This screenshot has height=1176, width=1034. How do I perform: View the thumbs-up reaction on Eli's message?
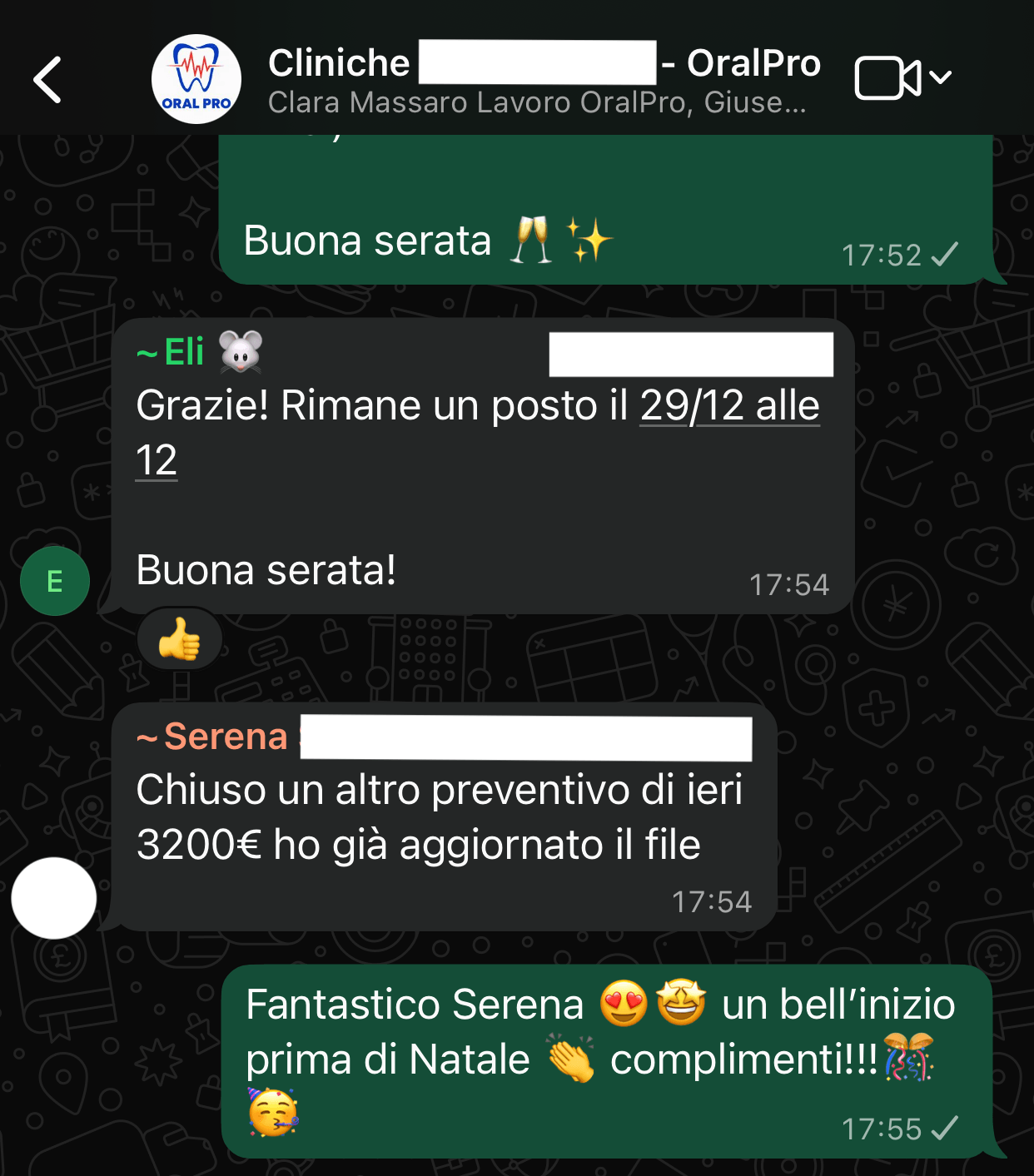coord(180,639)
